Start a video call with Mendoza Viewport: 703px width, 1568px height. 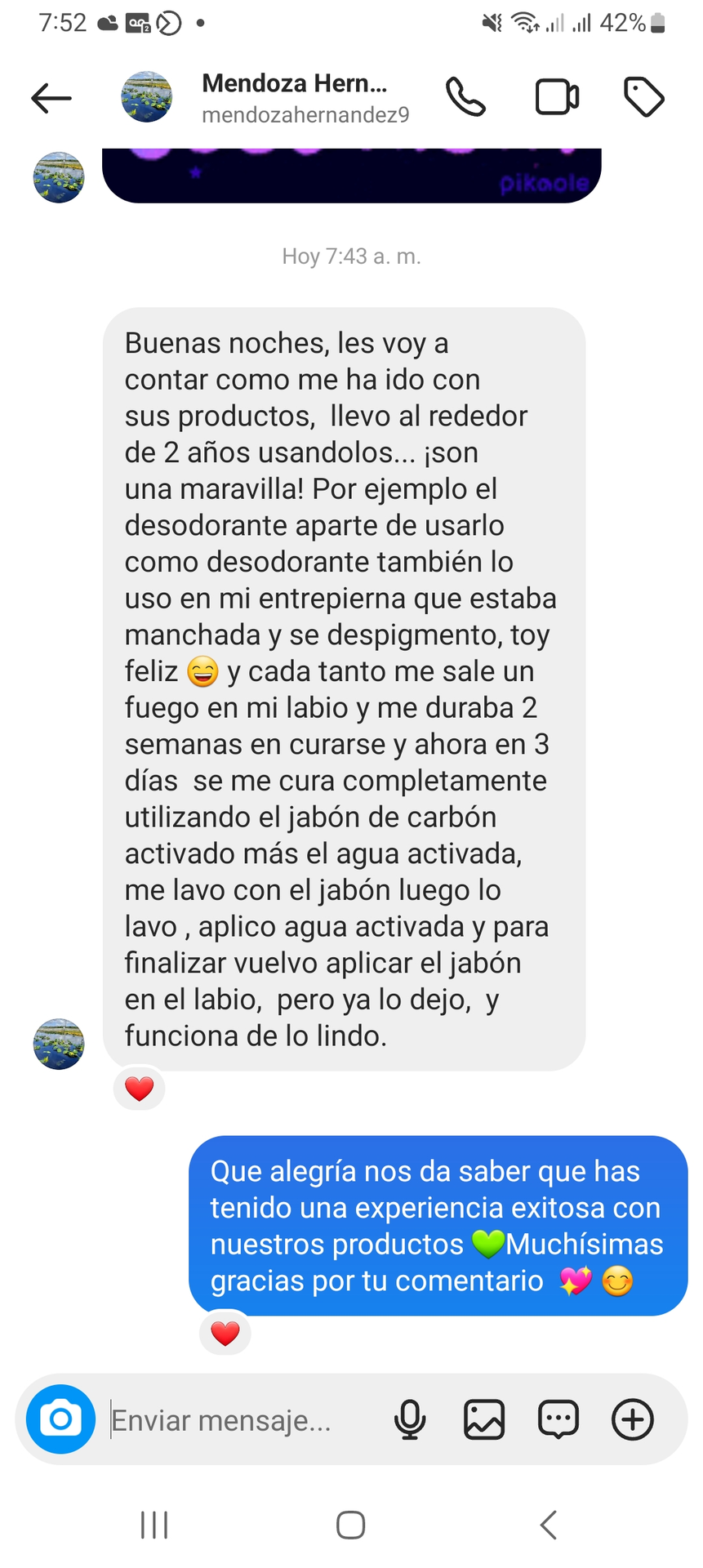click(557, 98)
